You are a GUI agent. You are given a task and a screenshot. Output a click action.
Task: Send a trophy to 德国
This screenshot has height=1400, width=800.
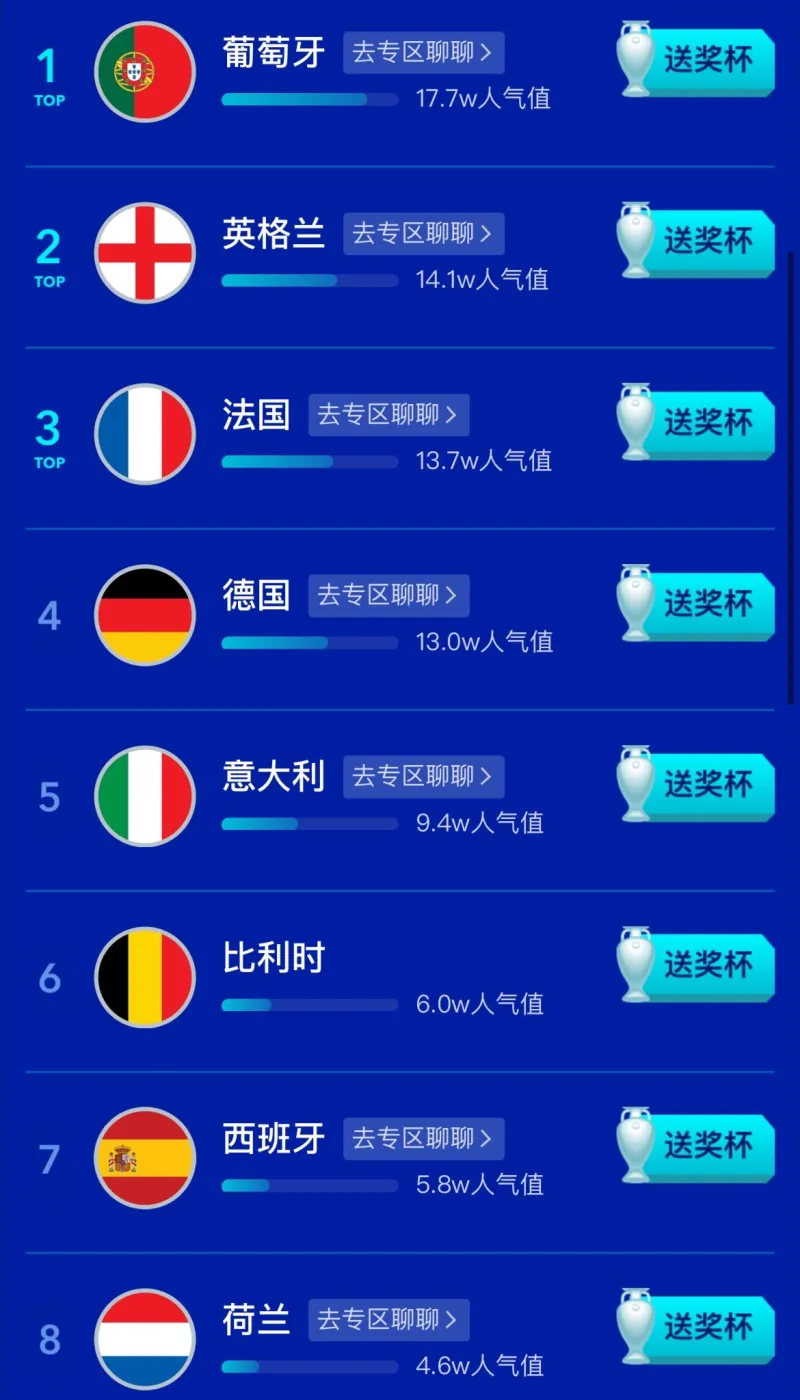pos(706,603)
